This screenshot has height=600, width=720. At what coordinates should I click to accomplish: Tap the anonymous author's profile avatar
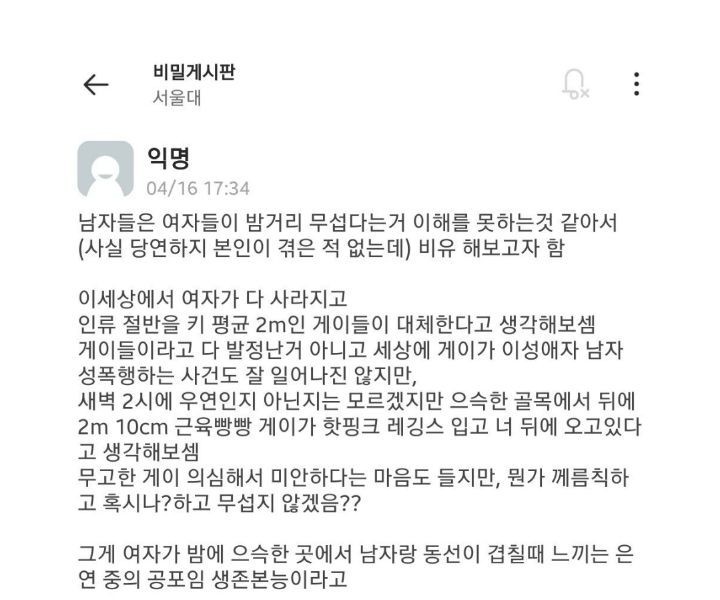click(x=105, y=169)
